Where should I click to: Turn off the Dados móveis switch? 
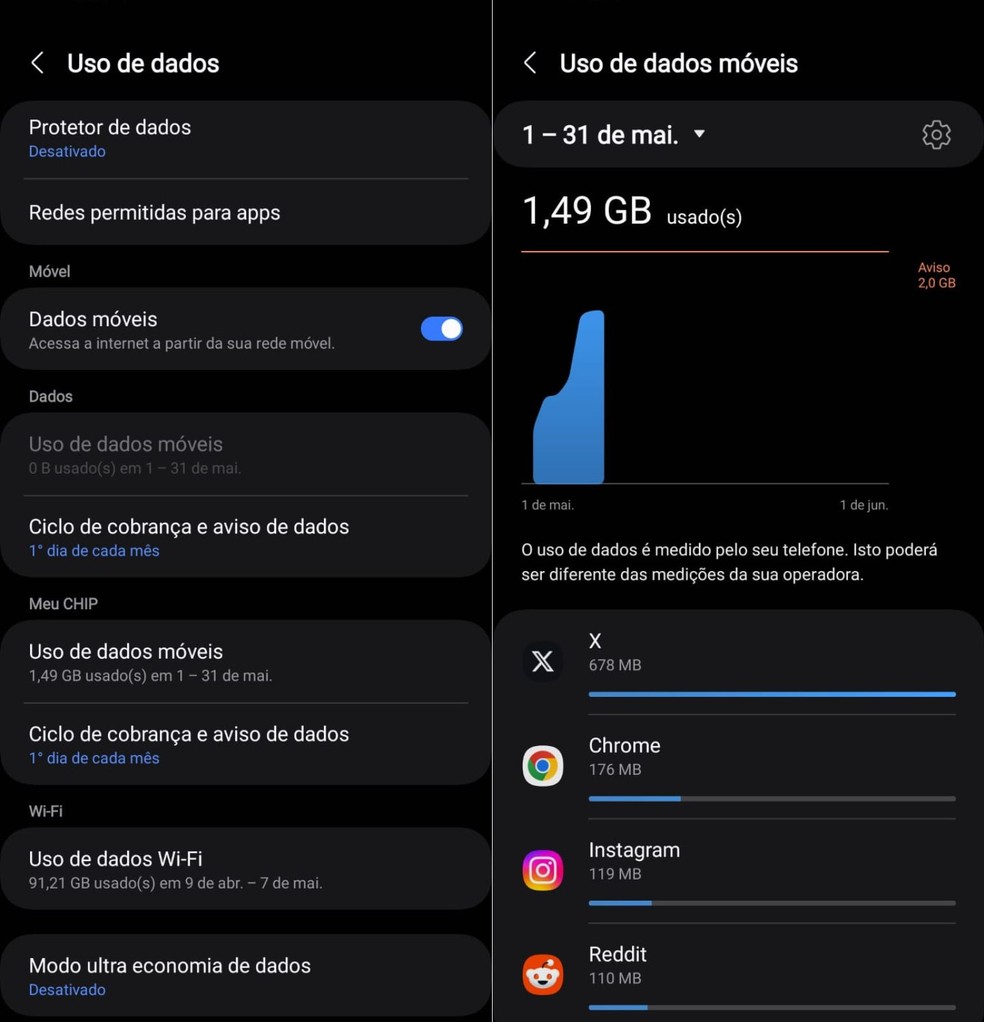click(x=441, y=329)
